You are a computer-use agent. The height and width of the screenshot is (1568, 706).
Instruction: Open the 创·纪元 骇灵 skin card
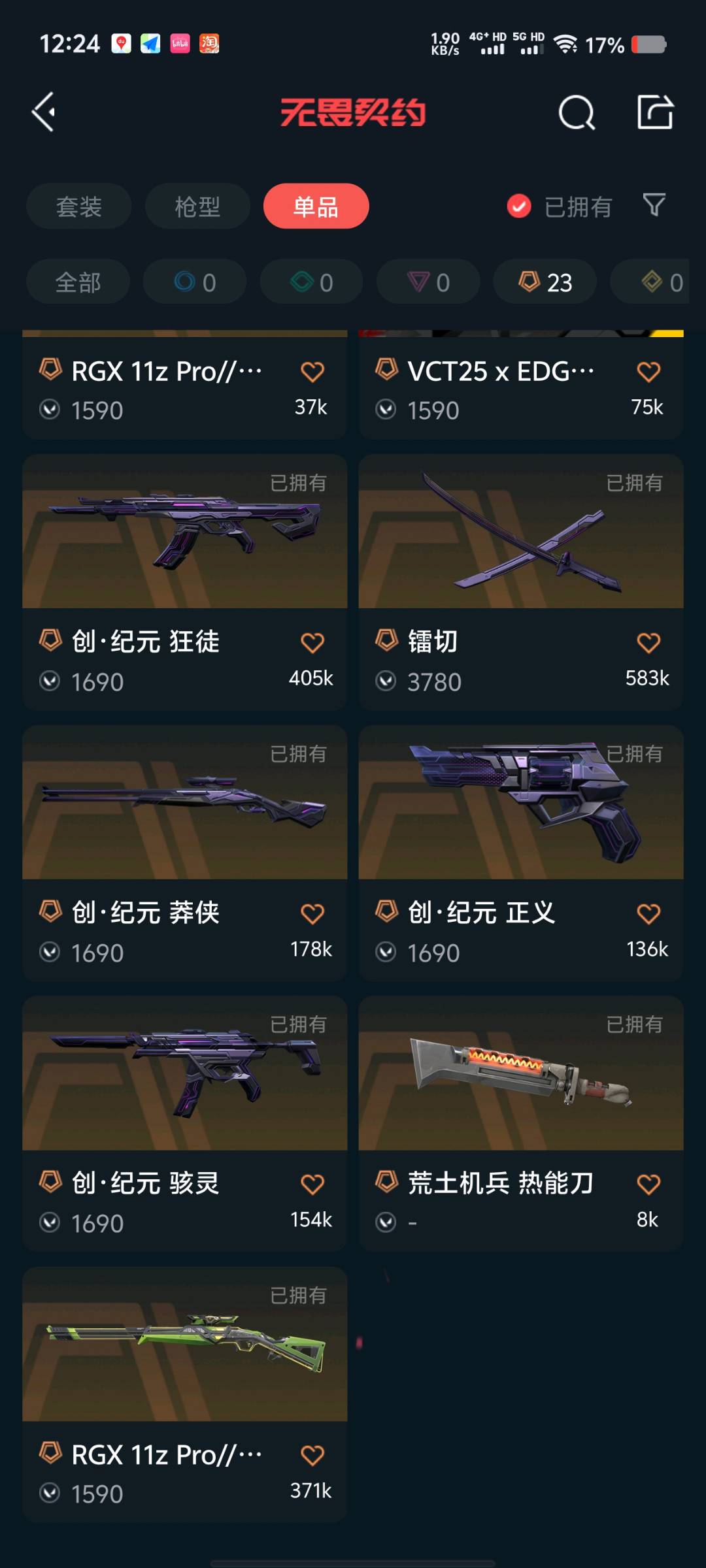click(184, 1124)
